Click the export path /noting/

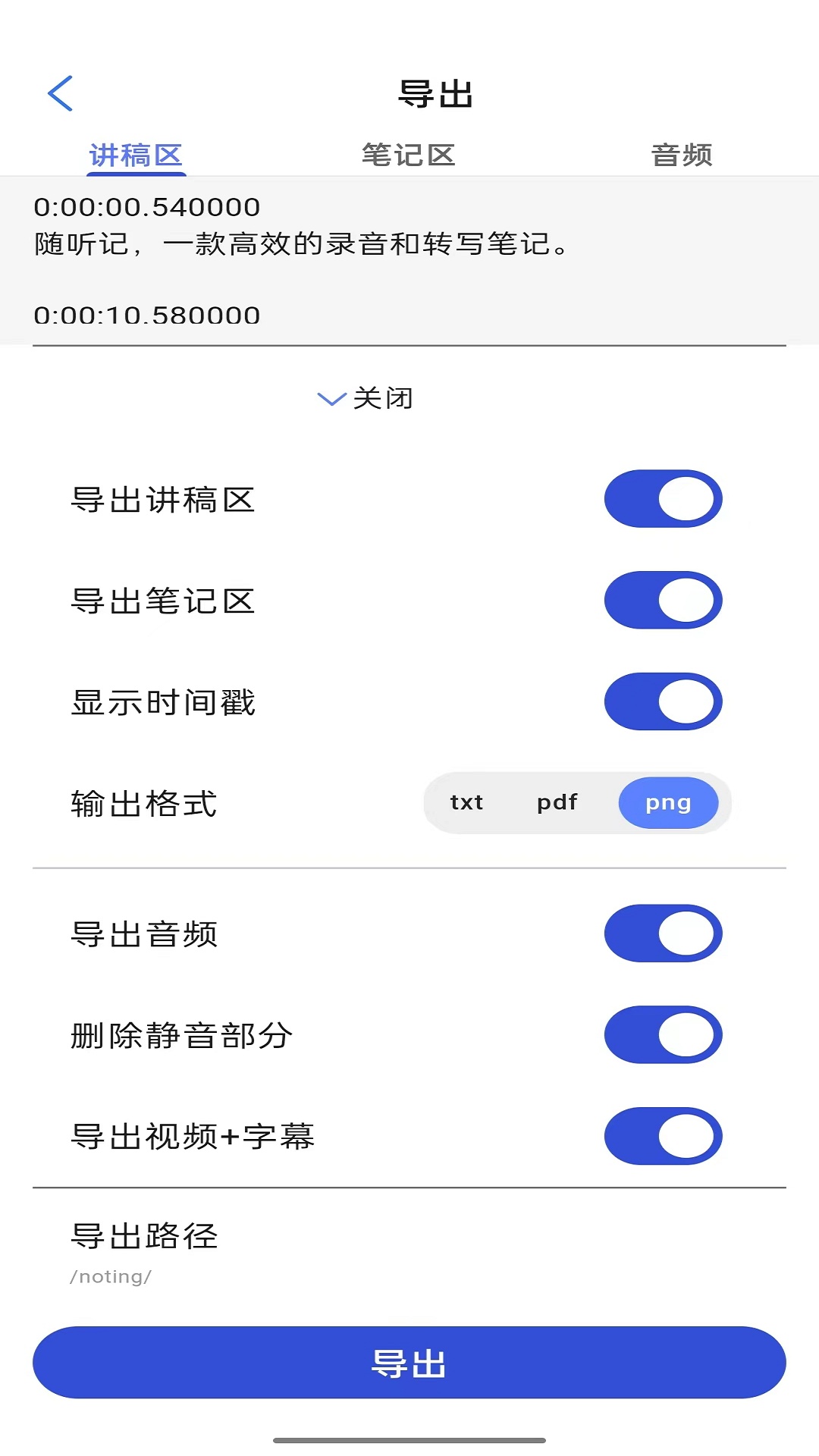111,1276
